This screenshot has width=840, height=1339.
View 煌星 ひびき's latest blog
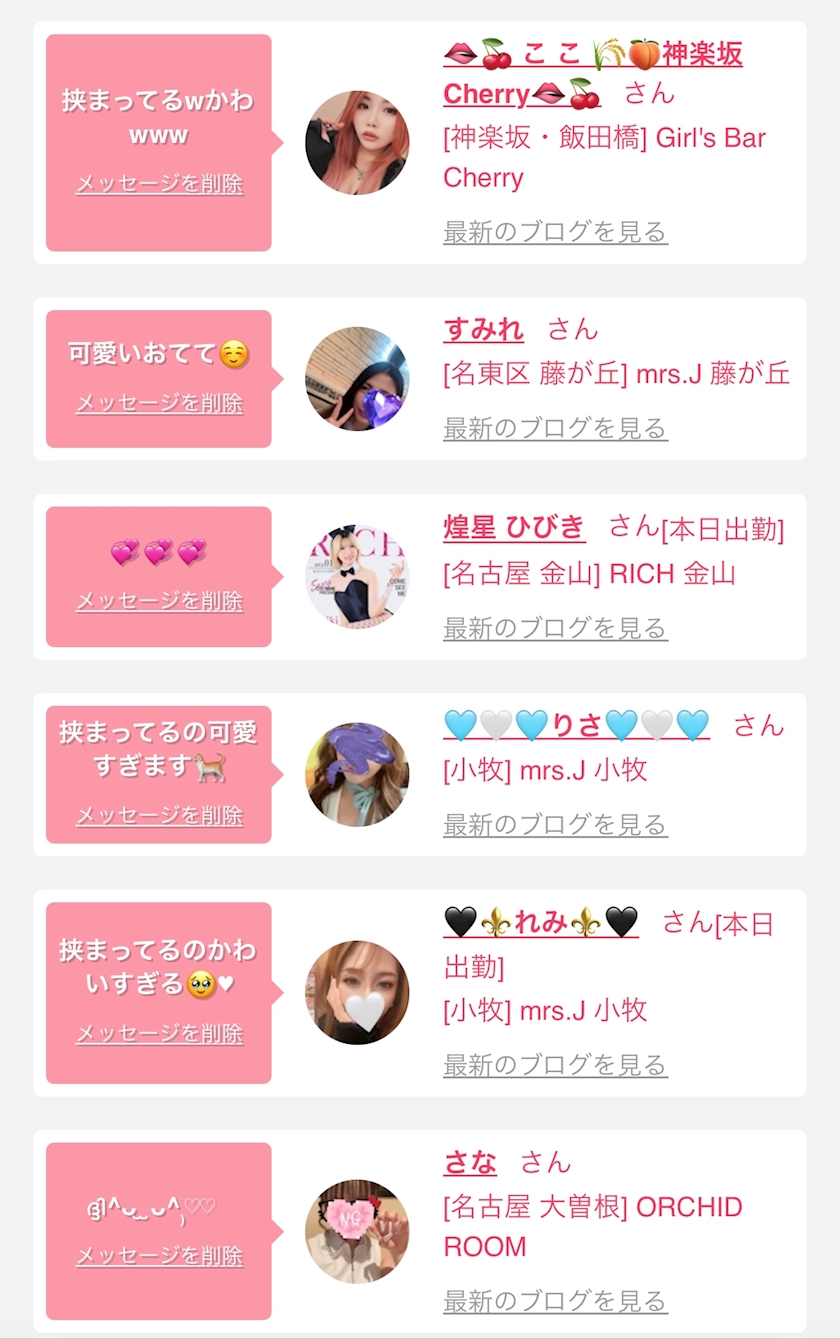(555, 628)
